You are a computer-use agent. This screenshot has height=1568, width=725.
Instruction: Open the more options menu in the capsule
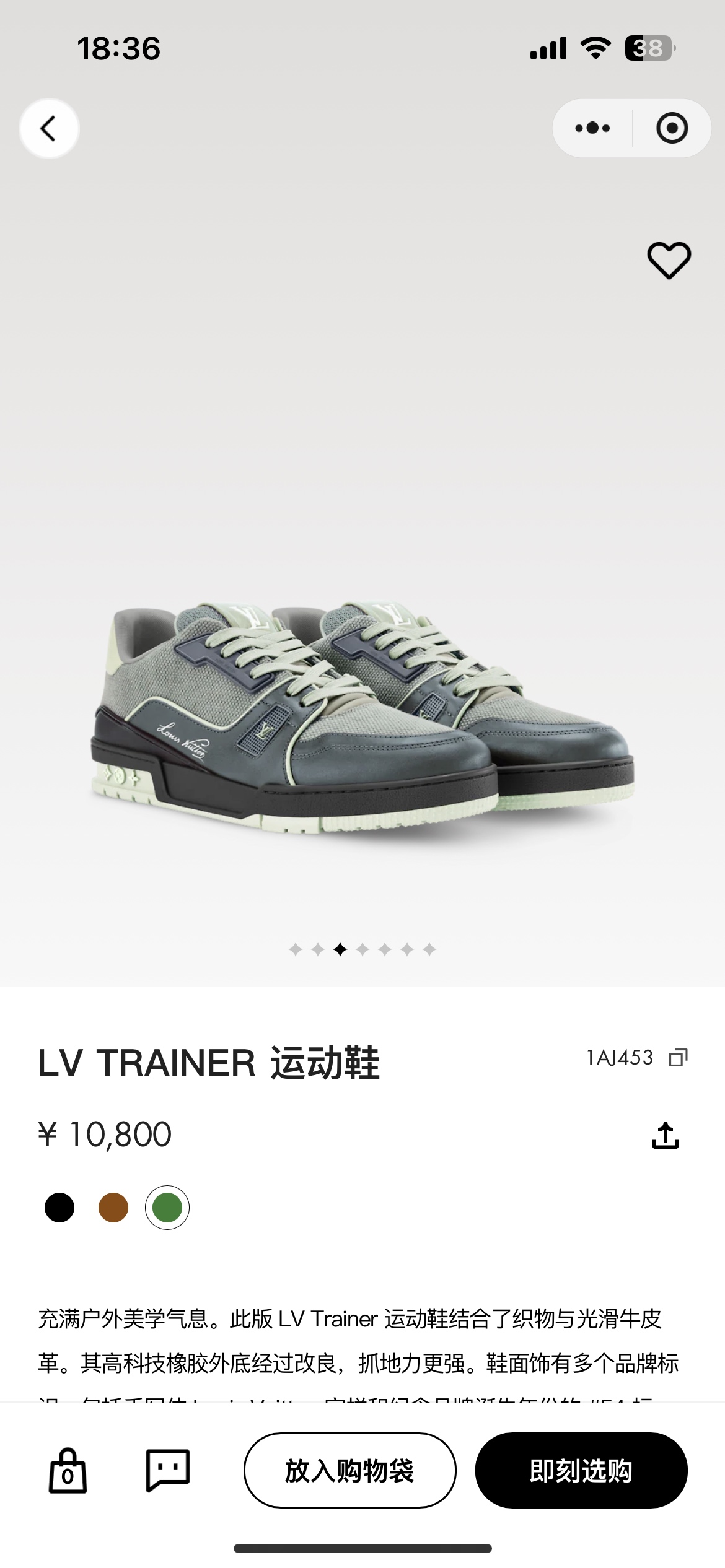coord(593,128)
